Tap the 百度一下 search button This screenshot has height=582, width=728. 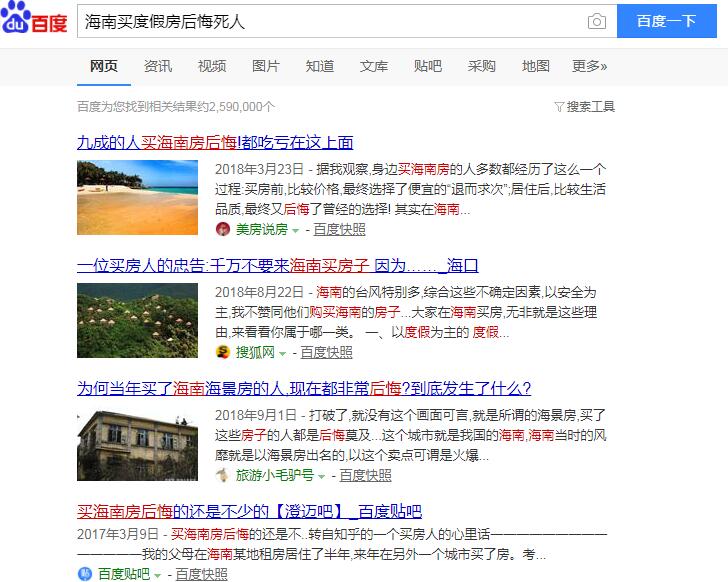[667, 21]
